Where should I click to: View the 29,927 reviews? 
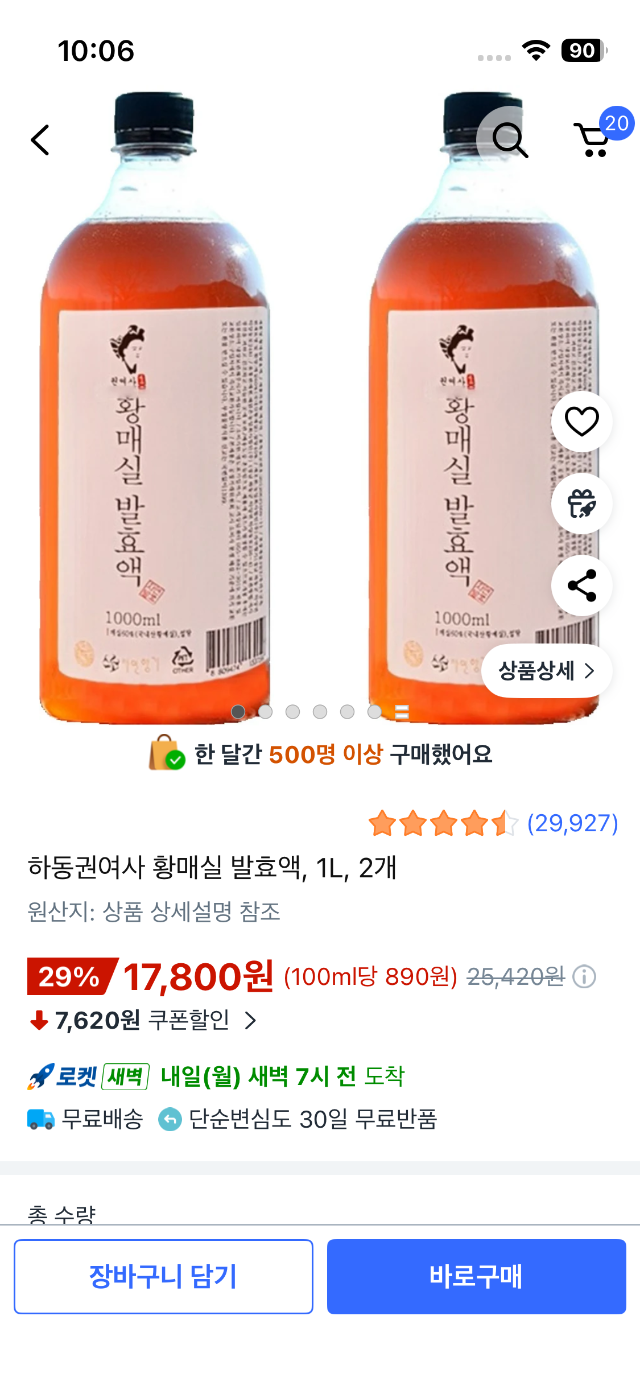(572, 823)
